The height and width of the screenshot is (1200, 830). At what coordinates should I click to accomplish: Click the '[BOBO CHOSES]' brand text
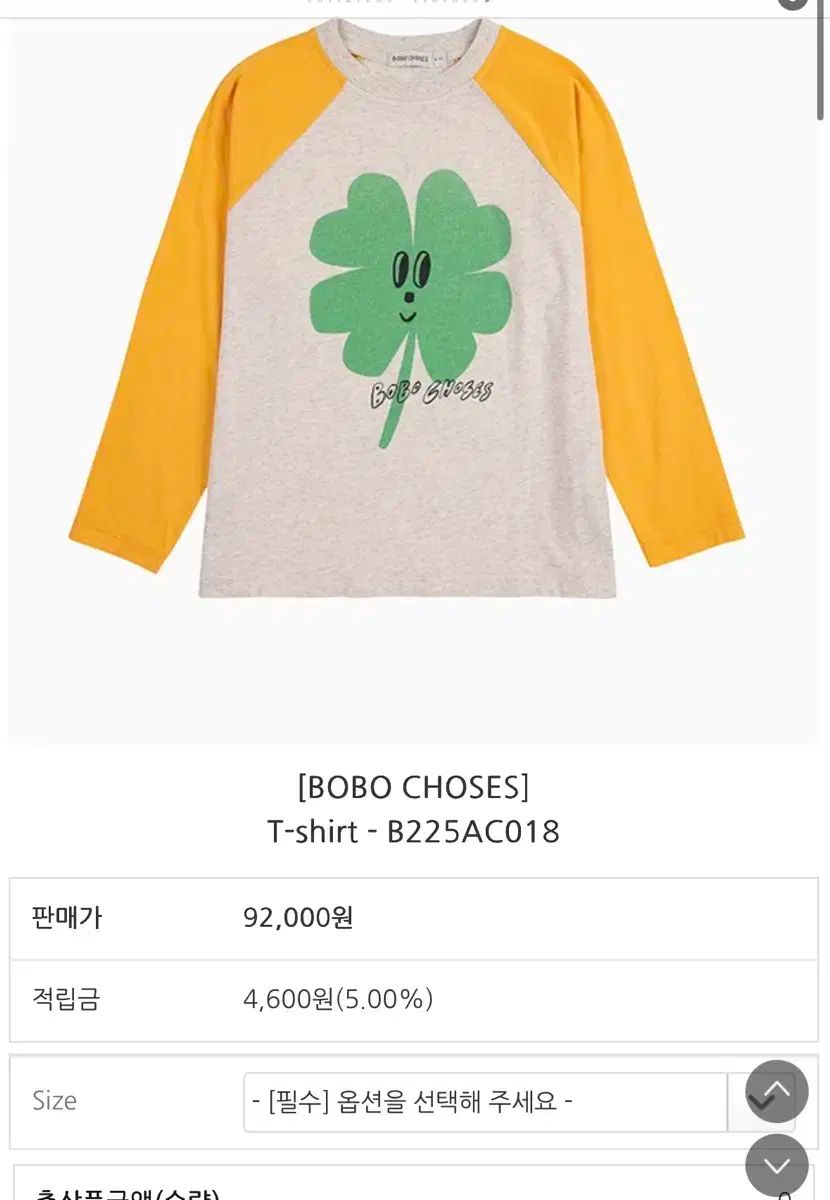pos(415,788)
